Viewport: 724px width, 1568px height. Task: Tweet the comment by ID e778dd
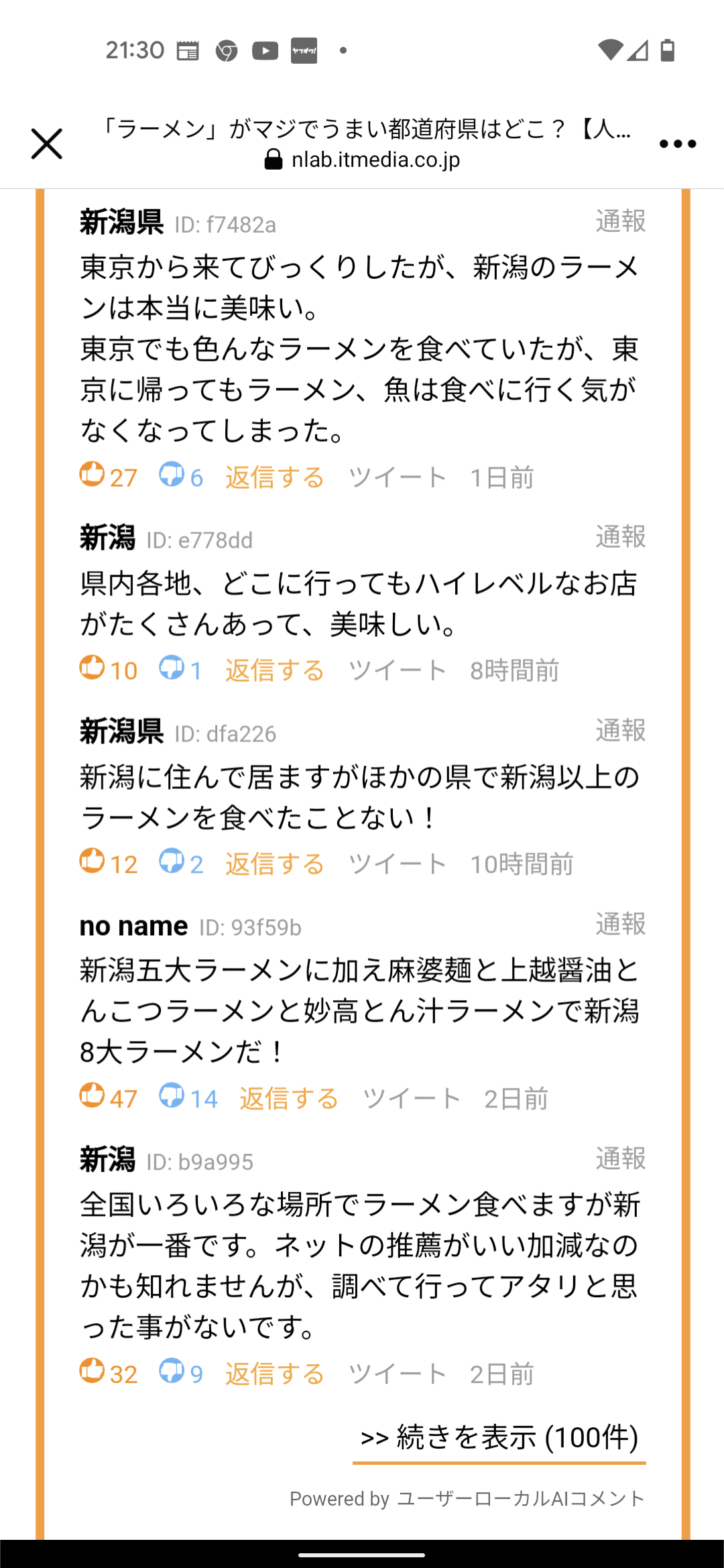397,670
